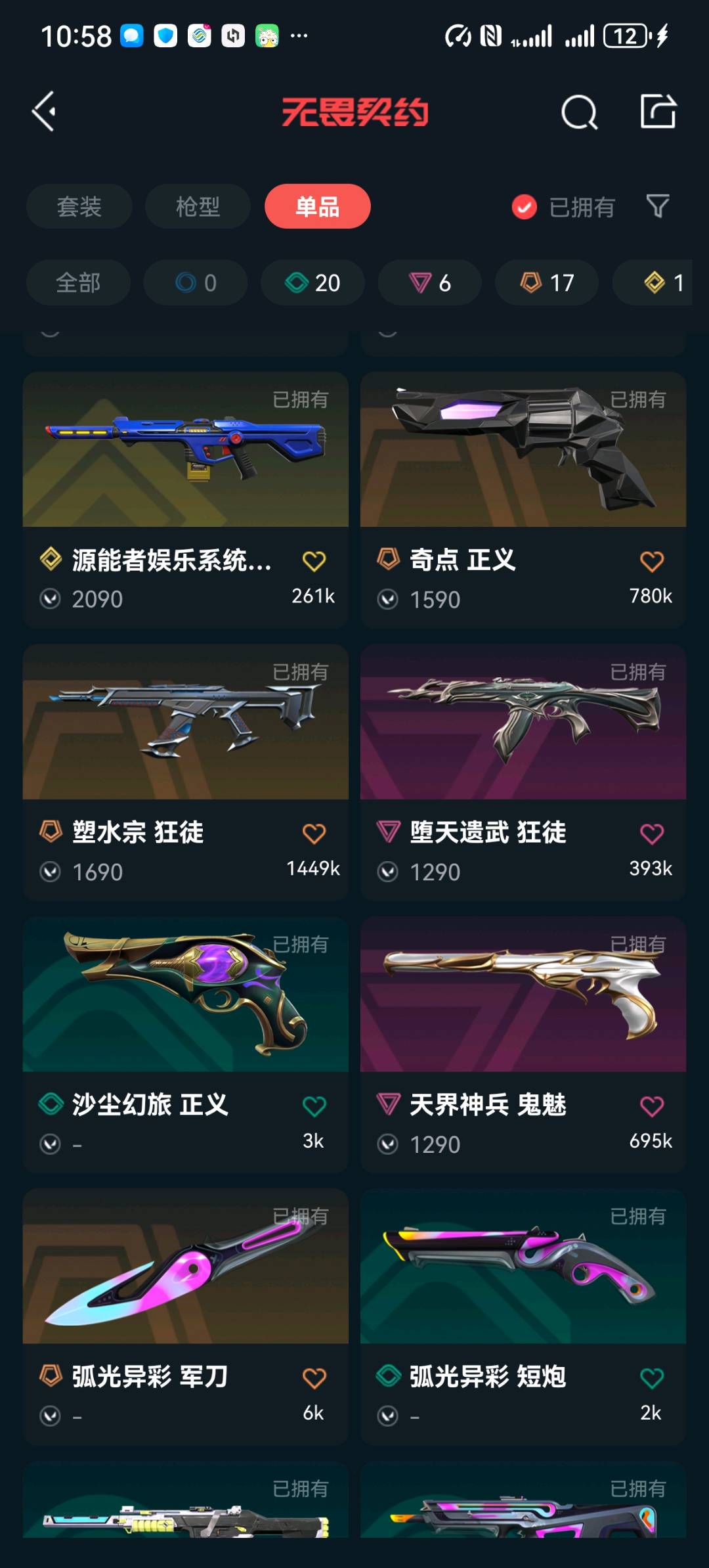Open the search icon
This screenshot has width=709, height=1568.
pyautogui.click(x=579, y=112)
